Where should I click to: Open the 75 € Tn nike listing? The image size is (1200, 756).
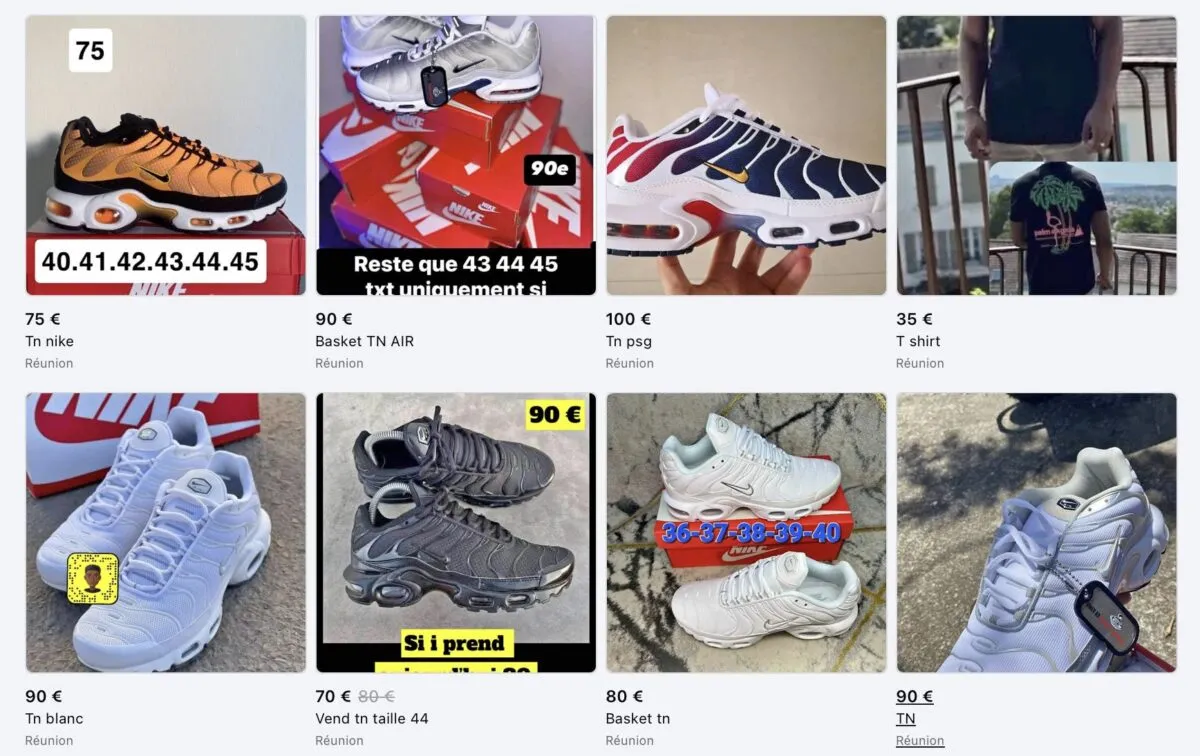(x=165, y=155)
